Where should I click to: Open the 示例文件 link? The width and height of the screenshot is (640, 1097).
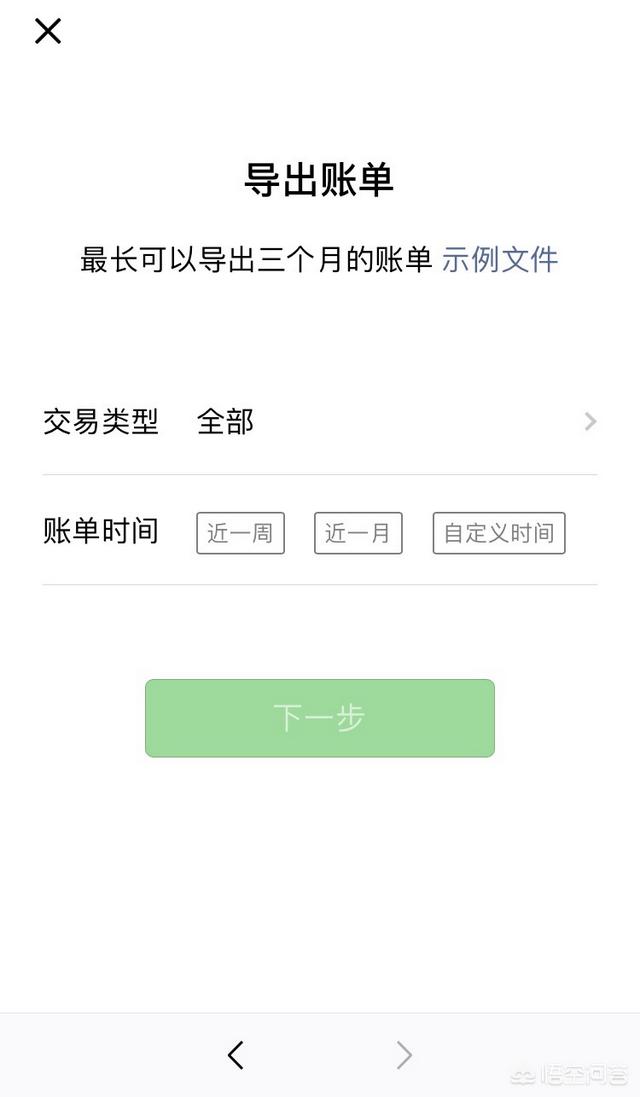[x=499, y=260]
